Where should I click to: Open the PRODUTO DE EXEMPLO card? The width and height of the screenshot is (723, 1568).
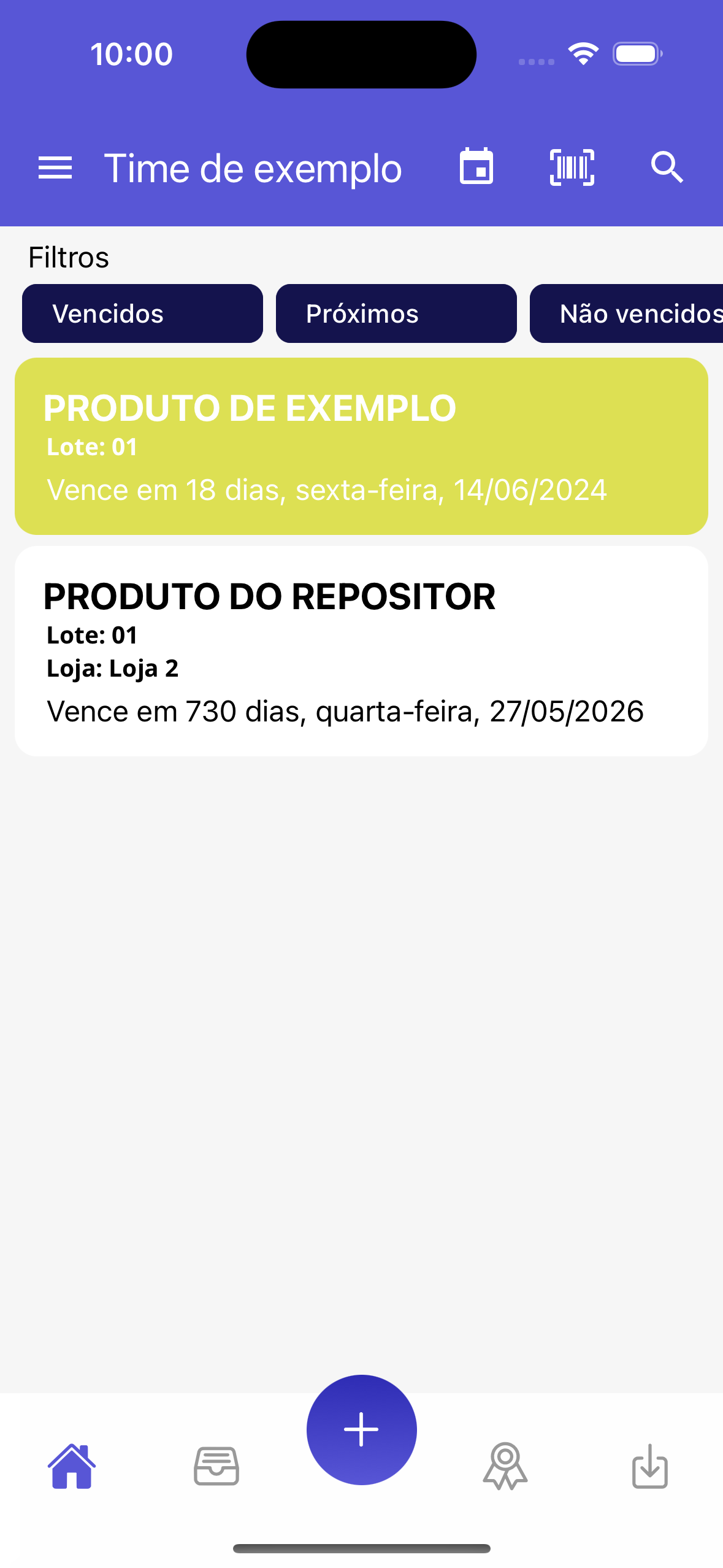(x=361, y=446)
